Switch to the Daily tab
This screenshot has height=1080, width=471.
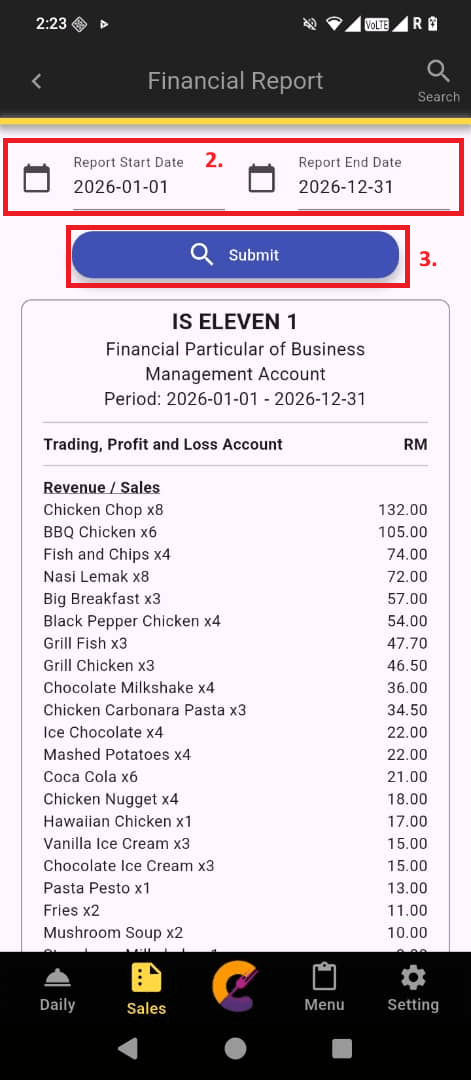57,990
